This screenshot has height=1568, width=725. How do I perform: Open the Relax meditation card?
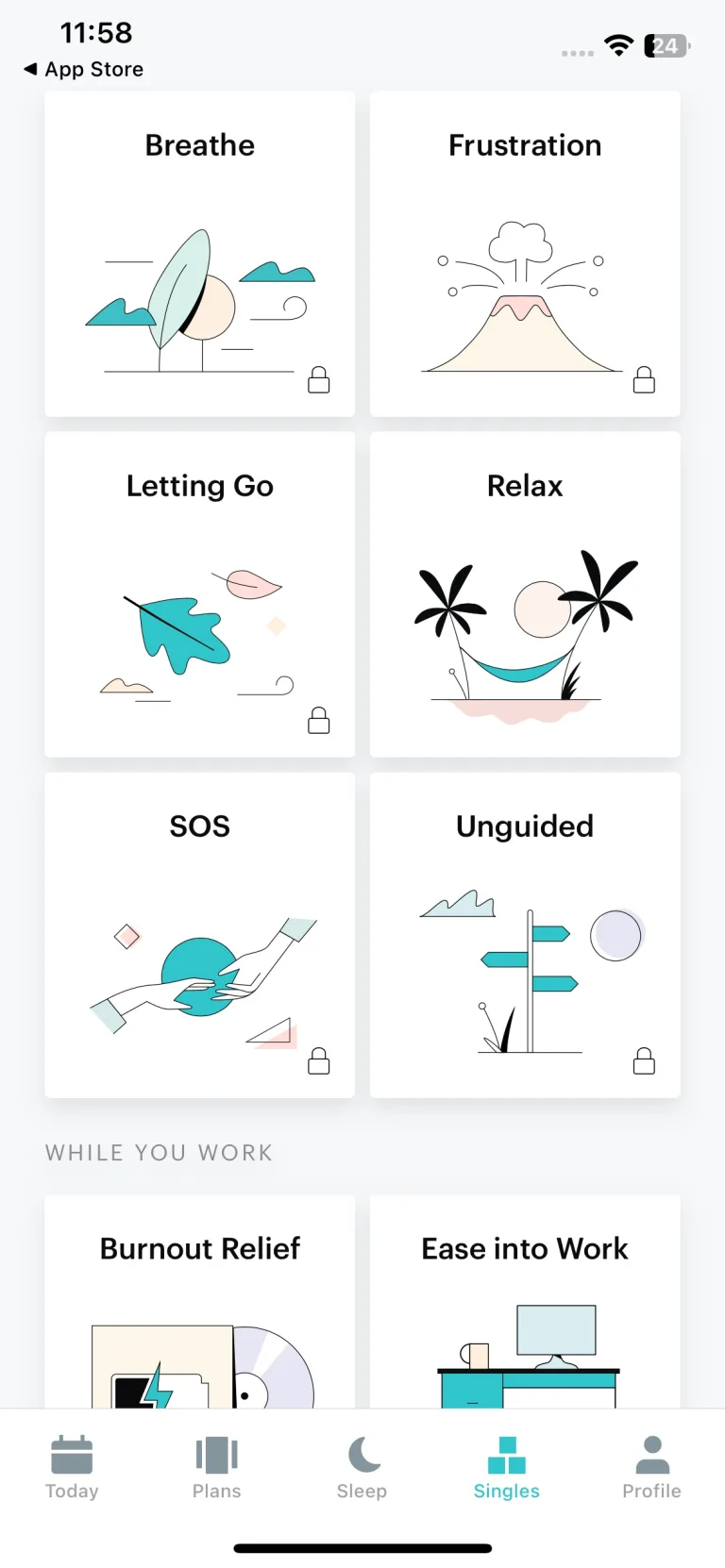(524, 594)
